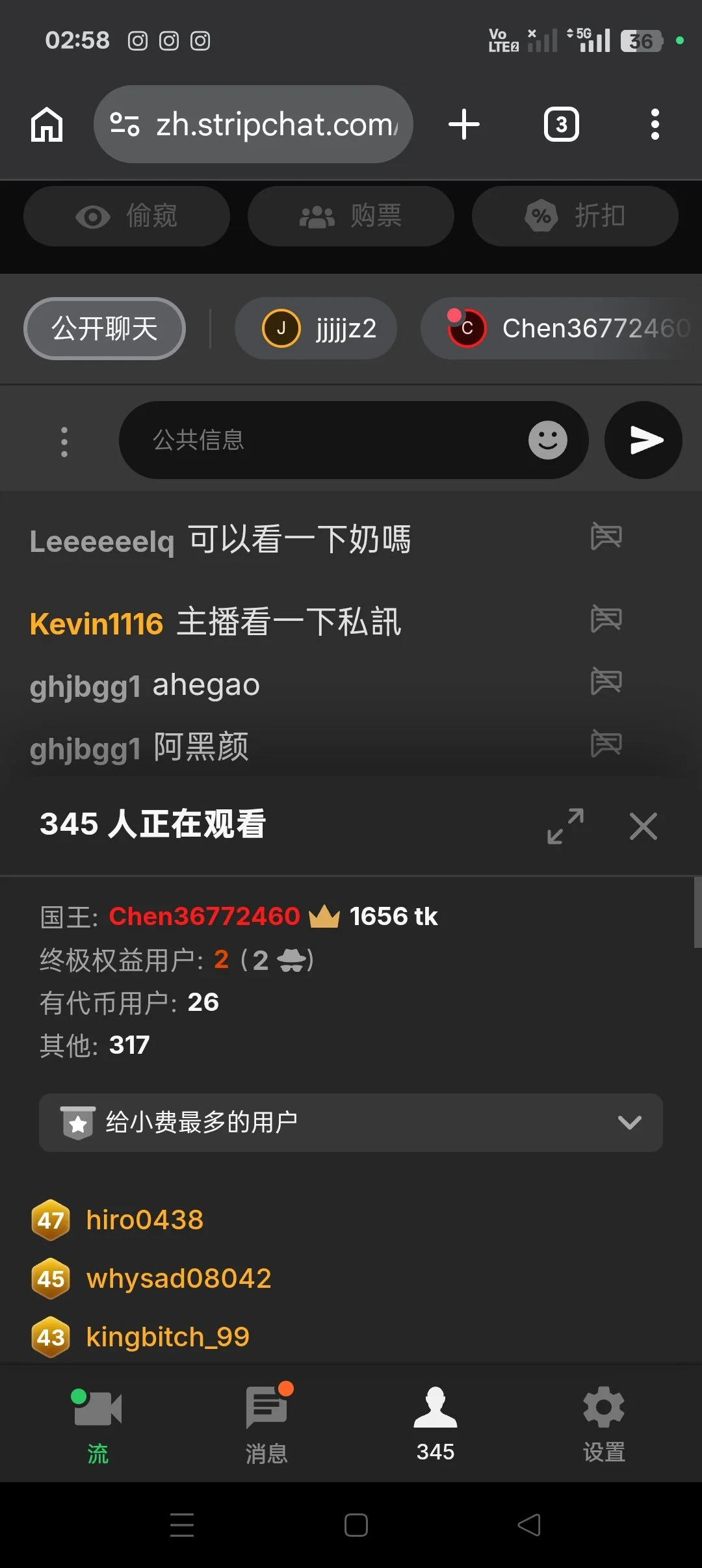
Task: Open the emoji picker
Action: 547,440
